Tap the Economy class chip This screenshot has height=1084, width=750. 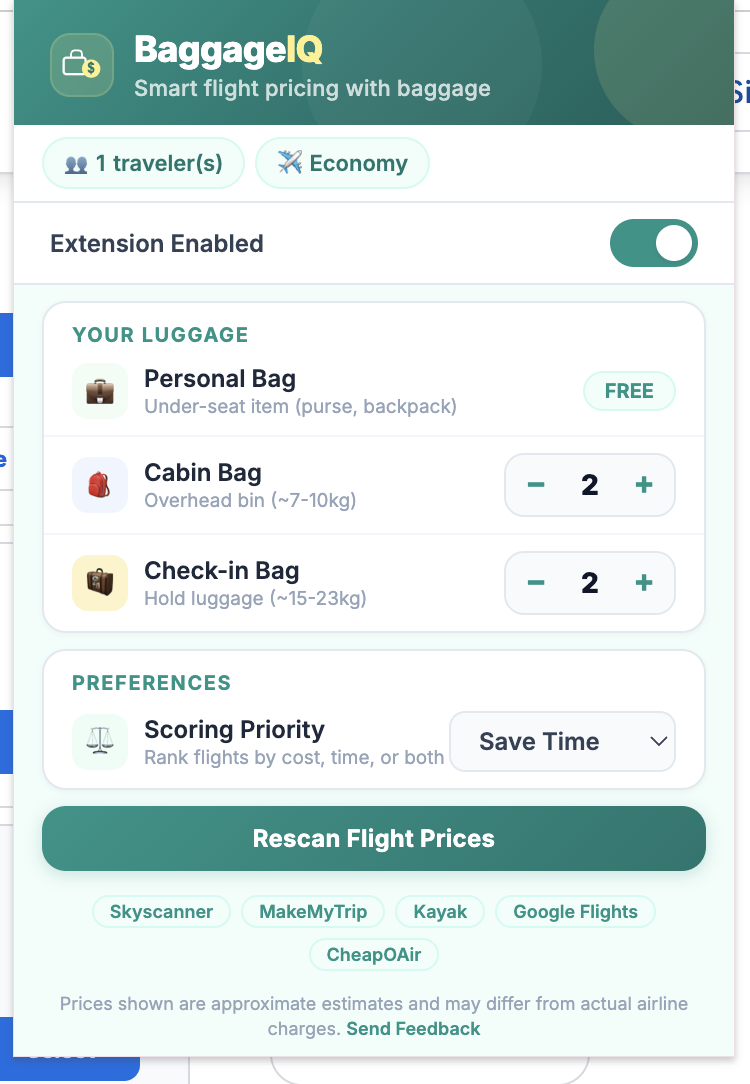(x=342, y=163)
